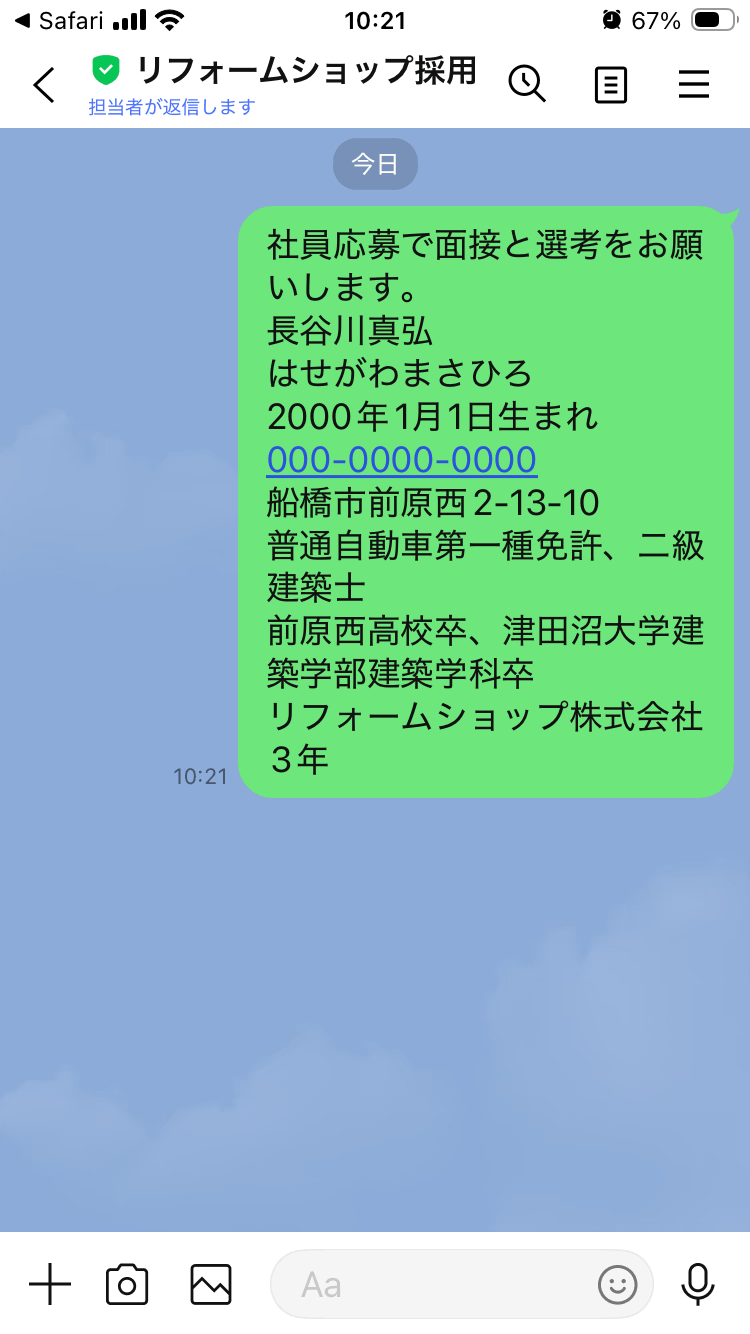Screen dimensions: 750x1334
Task: Record a voice message with microphone
Action: [x=697, y=1284]
